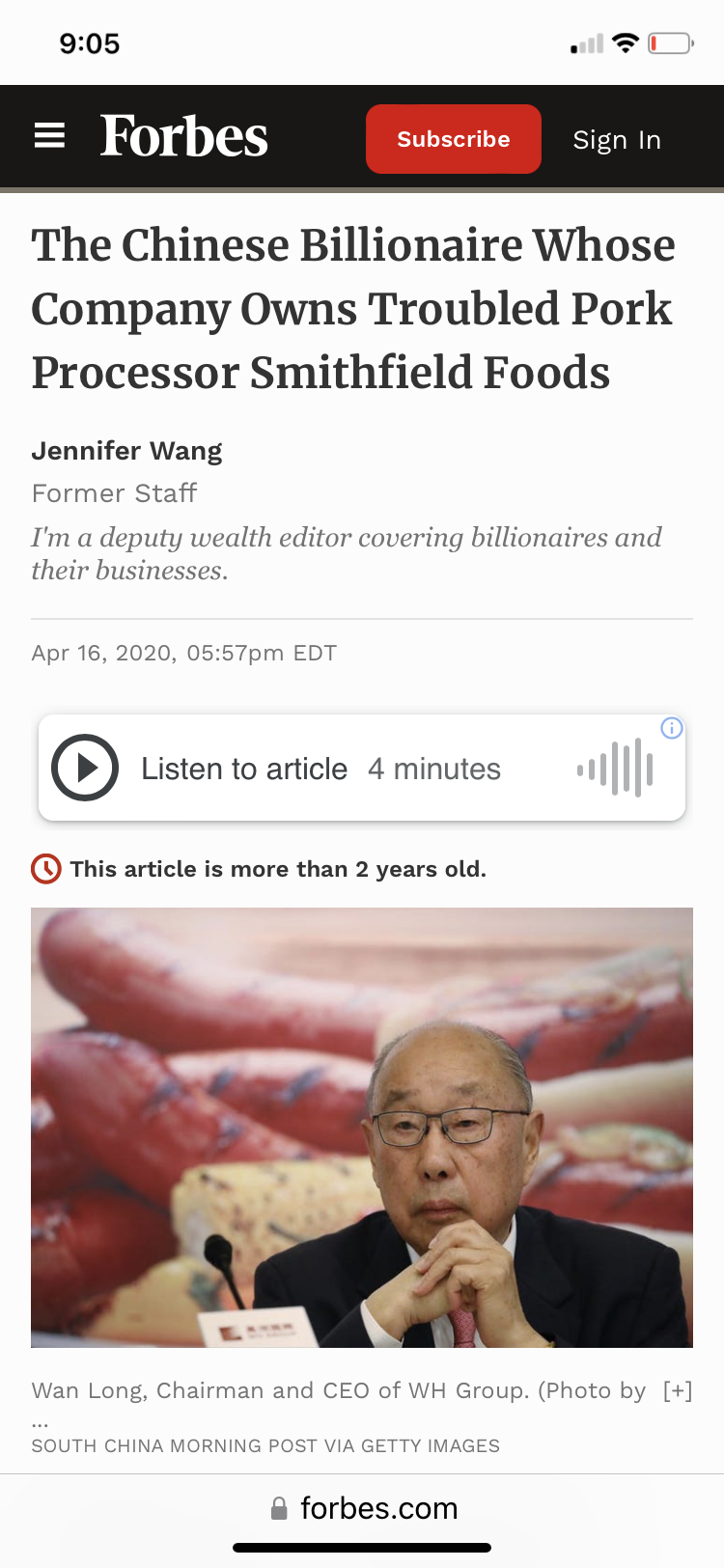This screenshot has height=1568, width=724.
Task: Play the Listen to article audio
Action: click(x=85, y=768)
